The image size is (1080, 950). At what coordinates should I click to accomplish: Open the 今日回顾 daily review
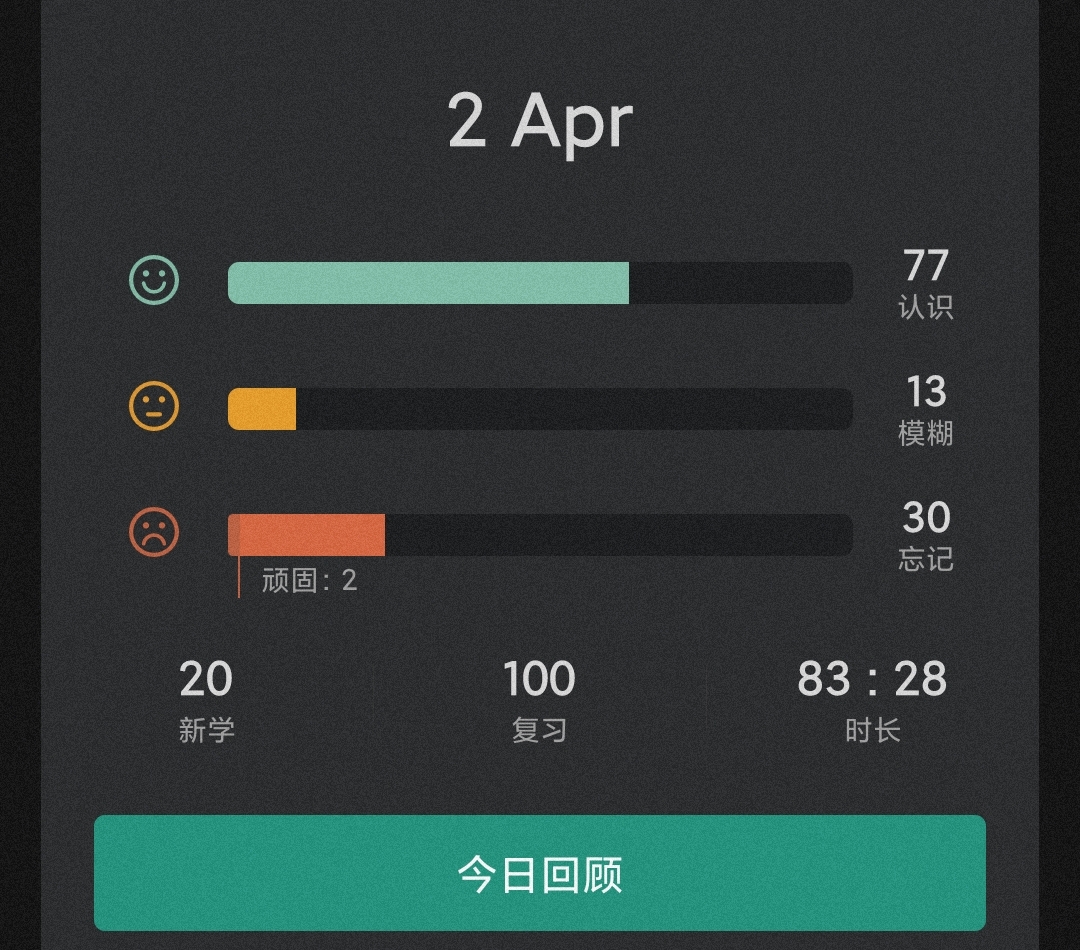pos(539,873)
